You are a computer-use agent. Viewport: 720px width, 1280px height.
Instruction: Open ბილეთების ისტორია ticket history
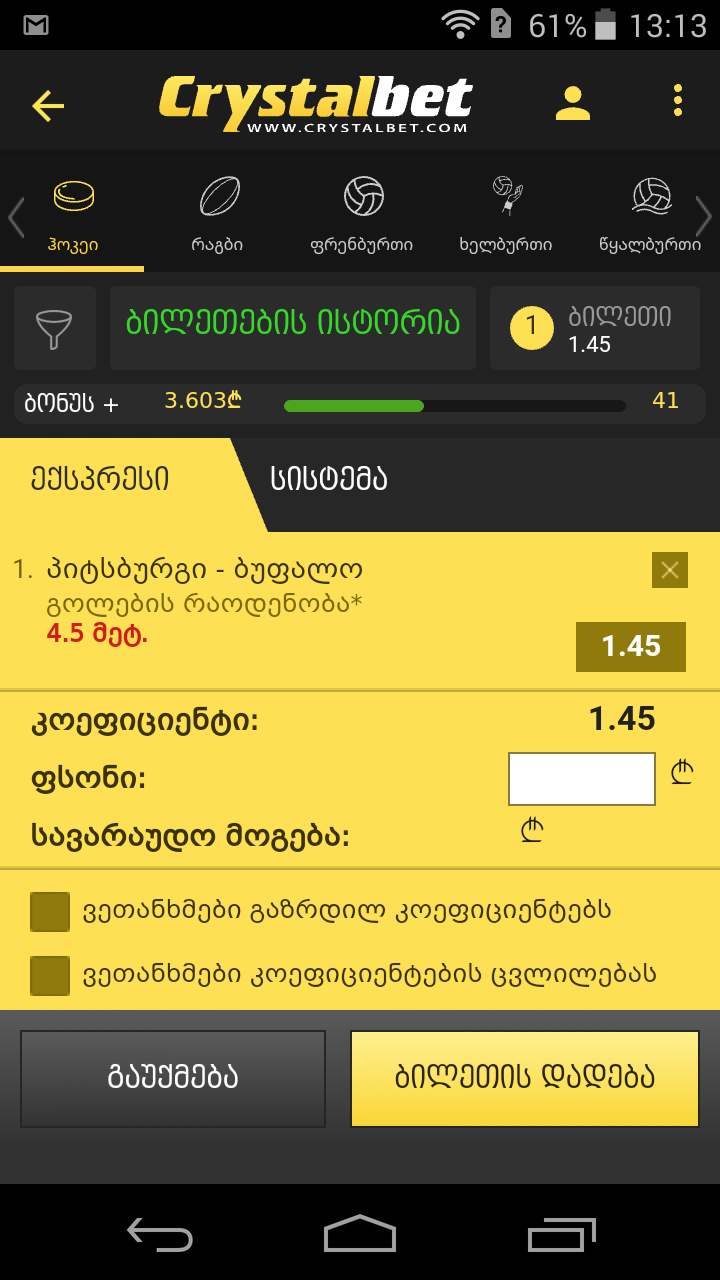coord(293,322)
